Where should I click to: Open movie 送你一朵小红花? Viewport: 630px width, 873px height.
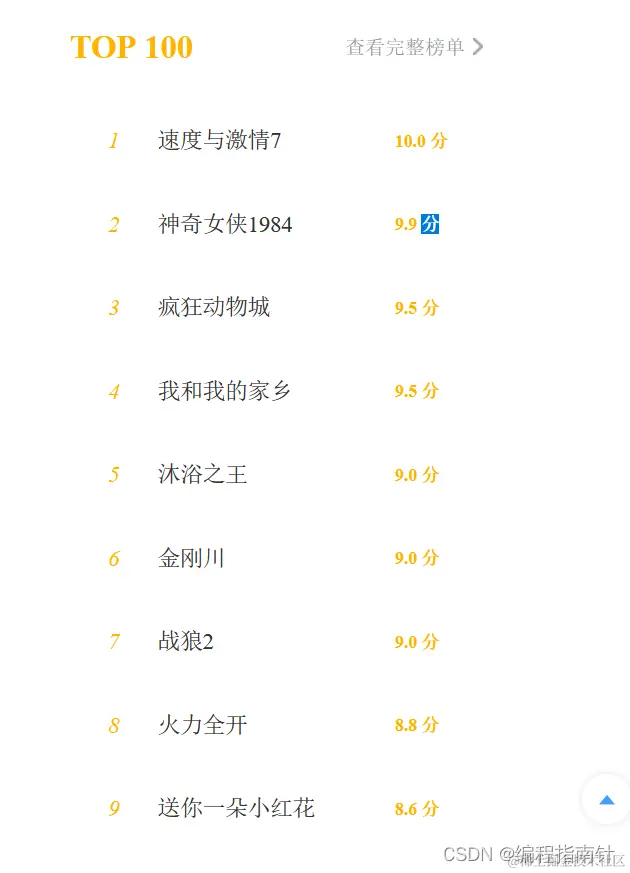(236, 808)
